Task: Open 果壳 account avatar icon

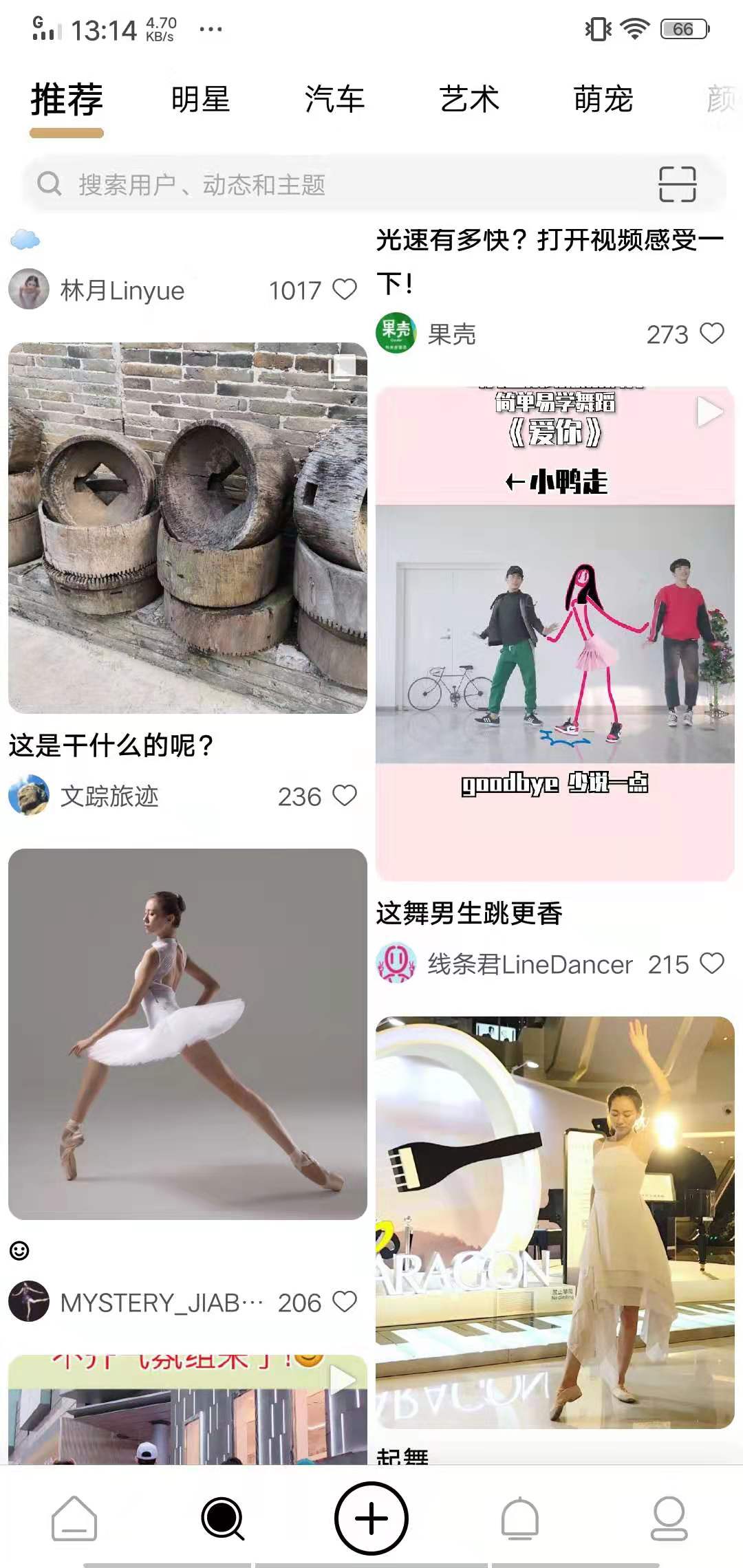Action: (x=396, y=335)
